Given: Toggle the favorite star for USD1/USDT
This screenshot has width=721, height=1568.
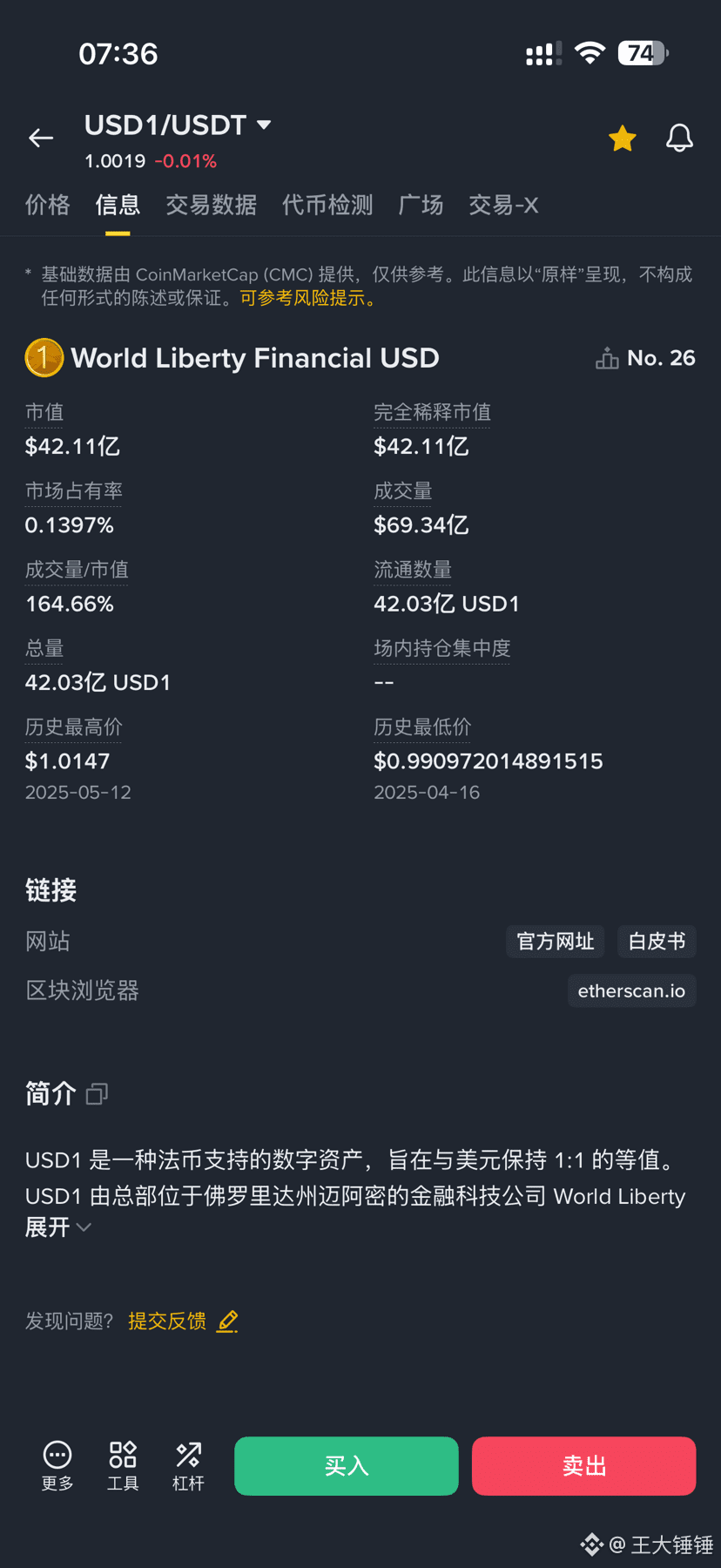Looking at the screenshot, I should pos(622,138).
